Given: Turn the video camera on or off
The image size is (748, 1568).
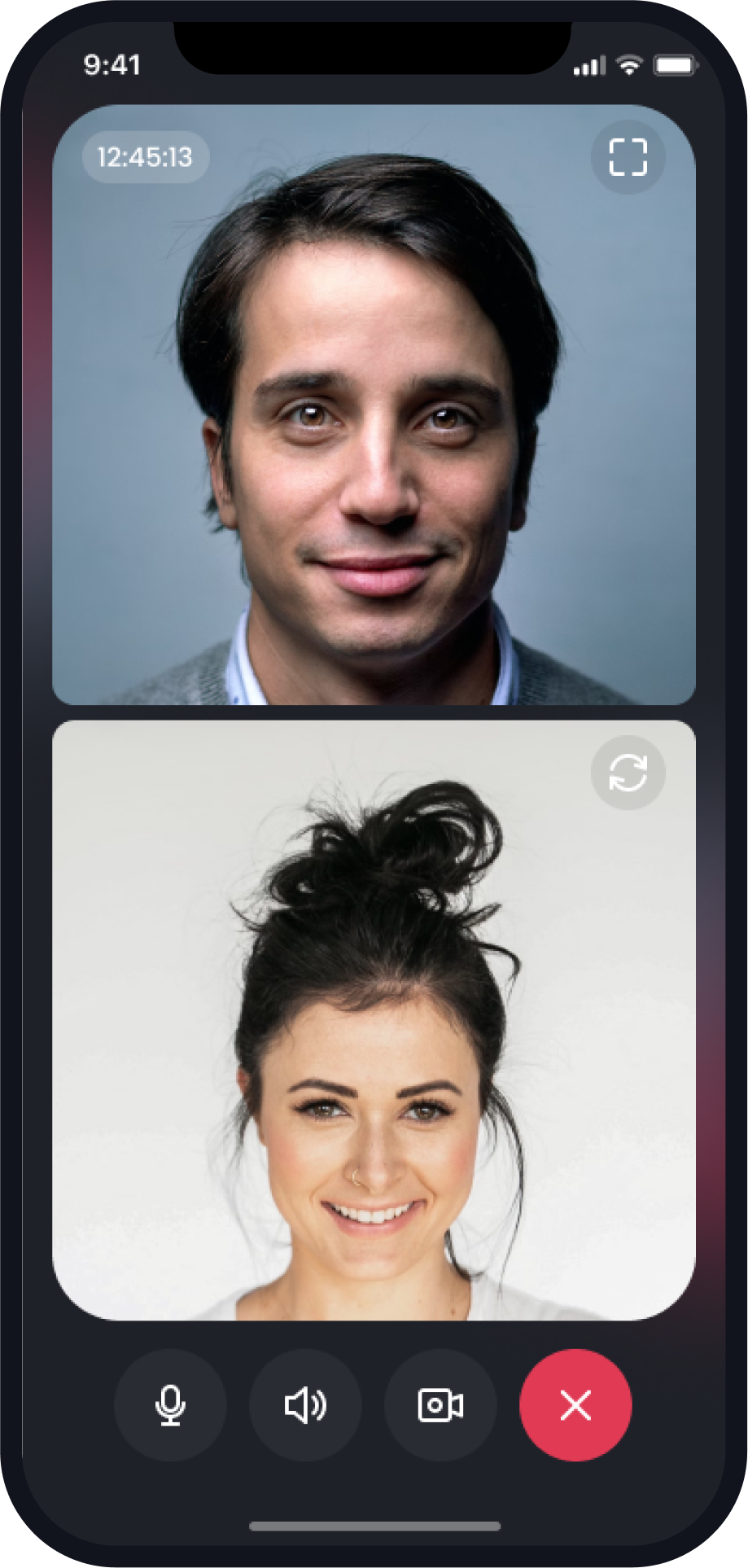Looking at the screenshot, I should pos(440,1405).
